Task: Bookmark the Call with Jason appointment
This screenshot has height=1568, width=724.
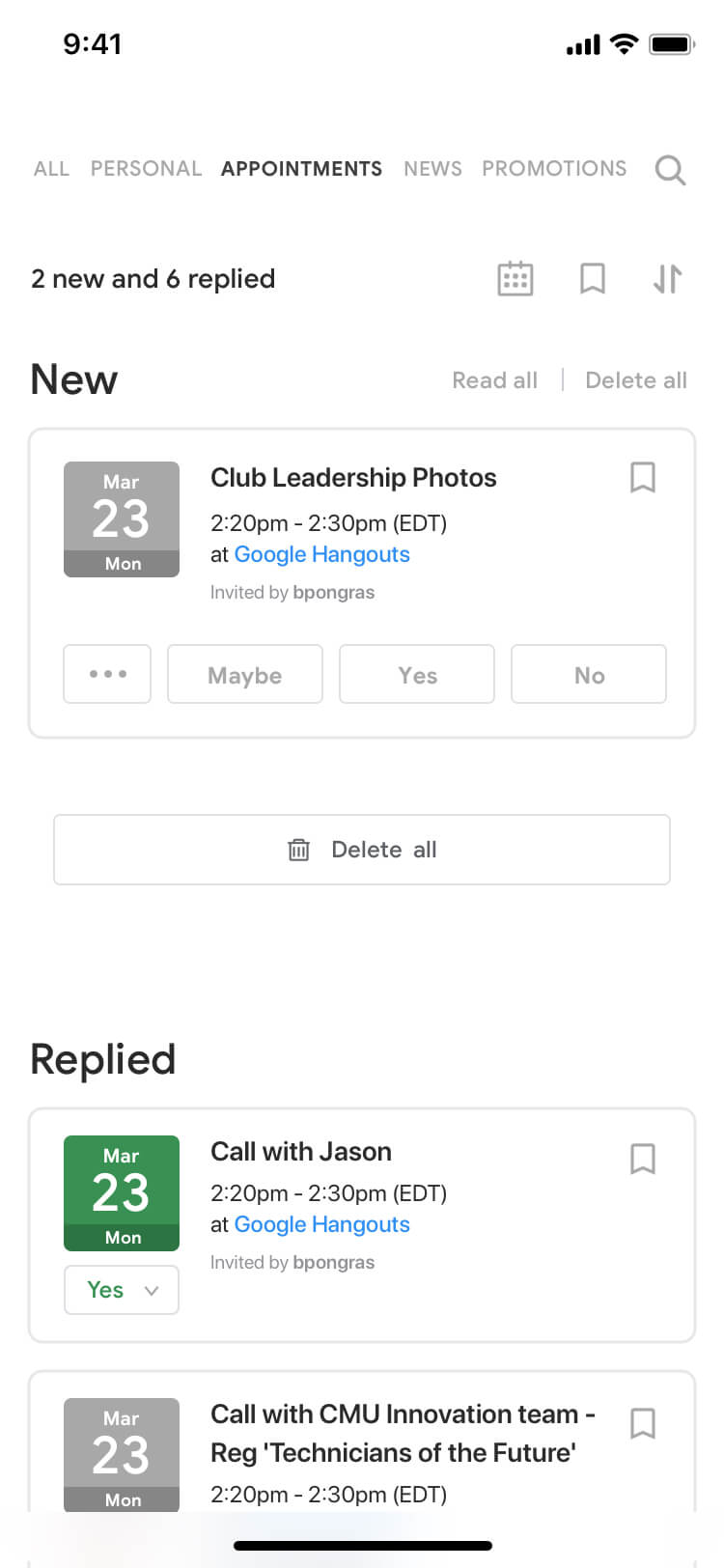Action: tap(642, 1159)
